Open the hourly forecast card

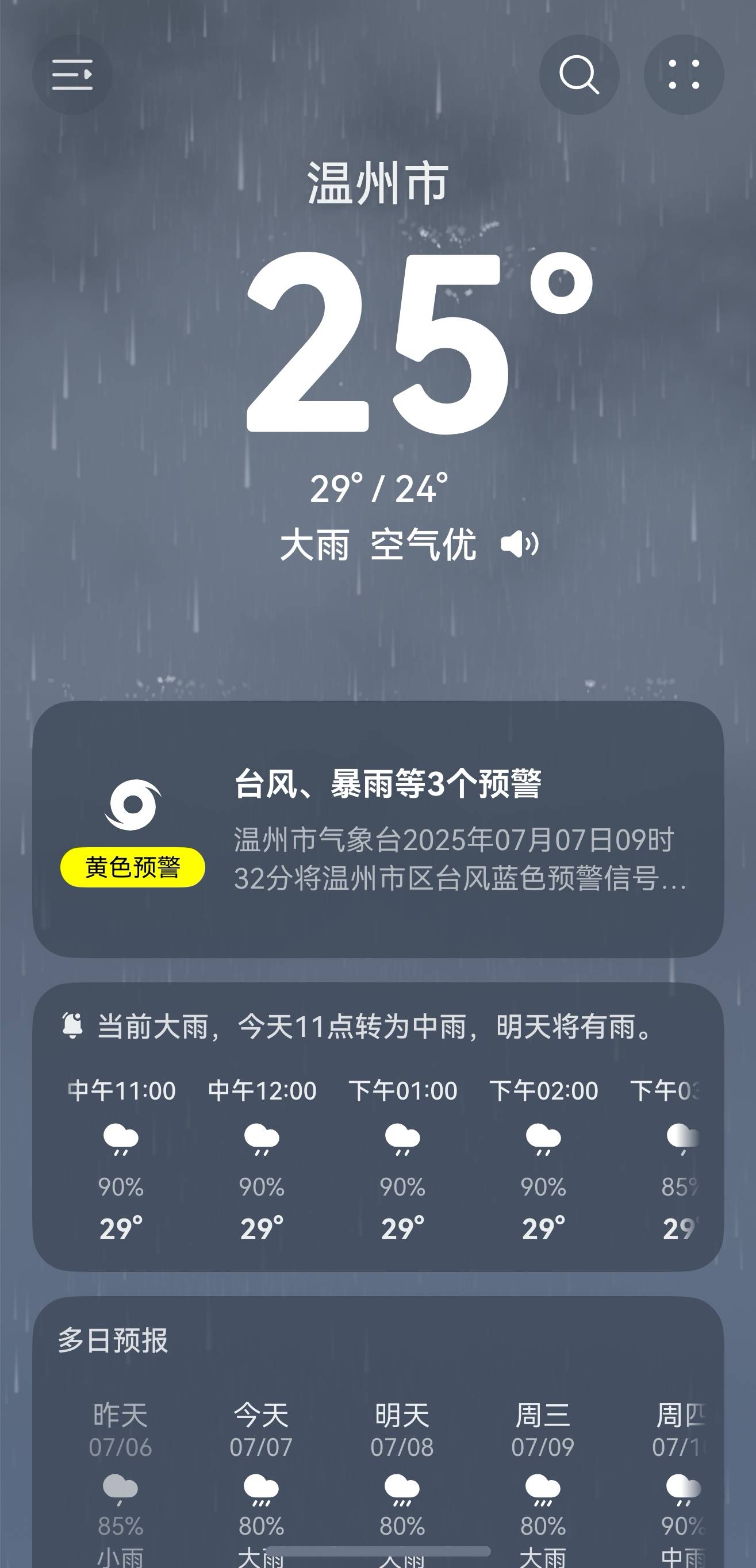(x=378, y=1127)
